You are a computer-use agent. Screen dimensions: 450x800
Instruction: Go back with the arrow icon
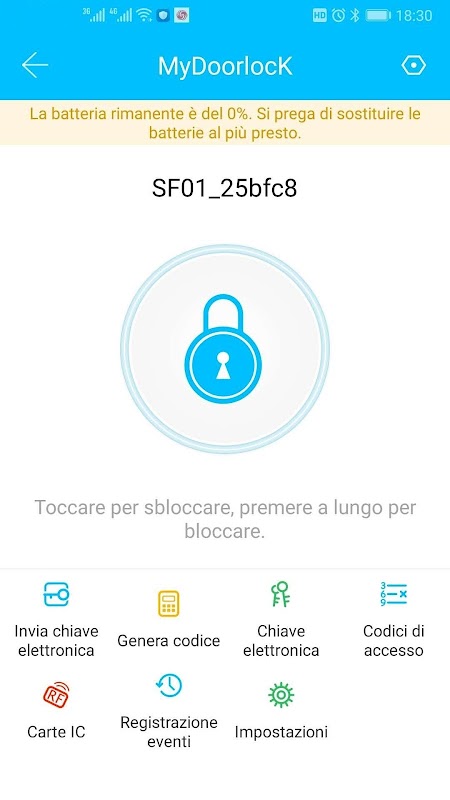(x=35, y=66)
